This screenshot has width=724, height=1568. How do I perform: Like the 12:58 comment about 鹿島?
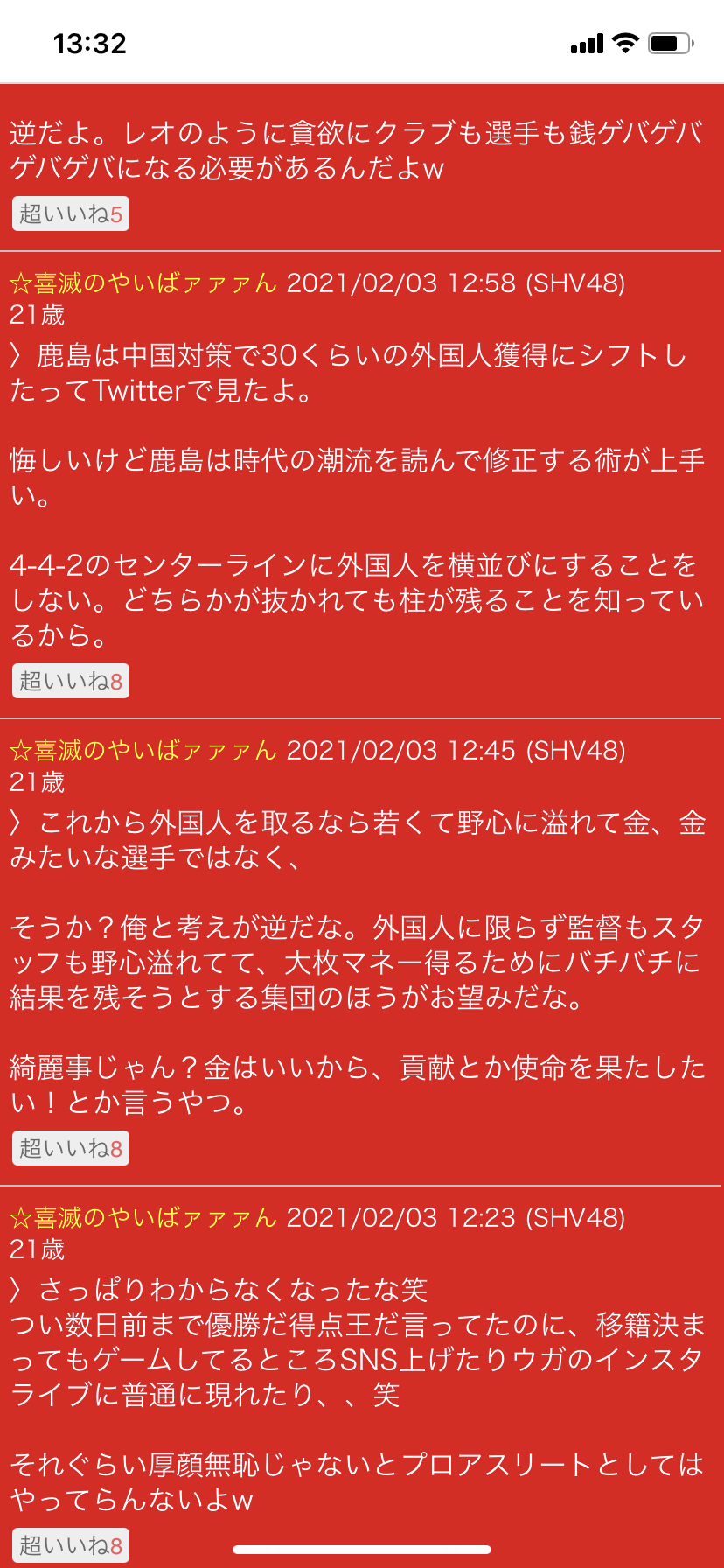(70, 681)
